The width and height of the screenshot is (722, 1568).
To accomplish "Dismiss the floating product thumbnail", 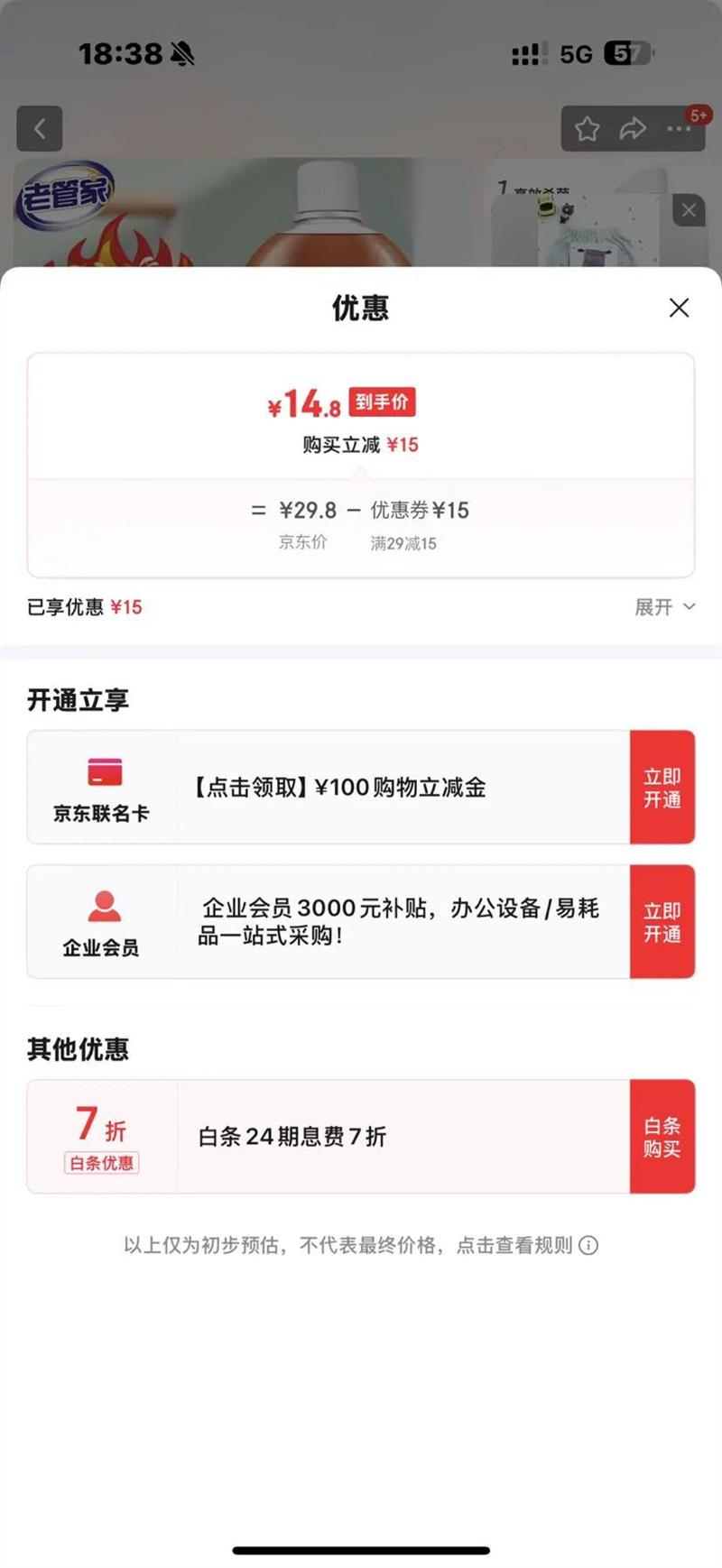I will (689, 210).
